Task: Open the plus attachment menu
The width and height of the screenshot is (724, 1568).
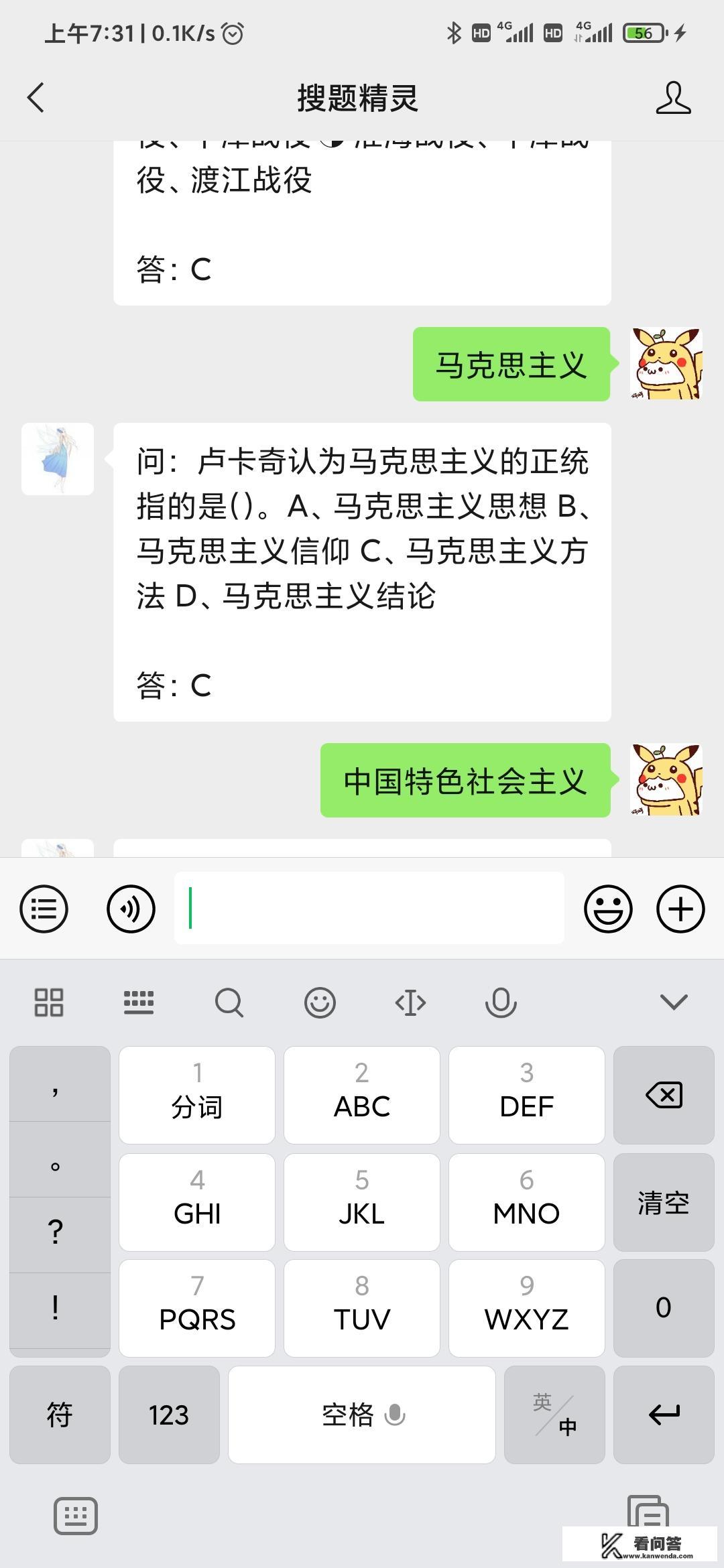Action: coord(680,909)
